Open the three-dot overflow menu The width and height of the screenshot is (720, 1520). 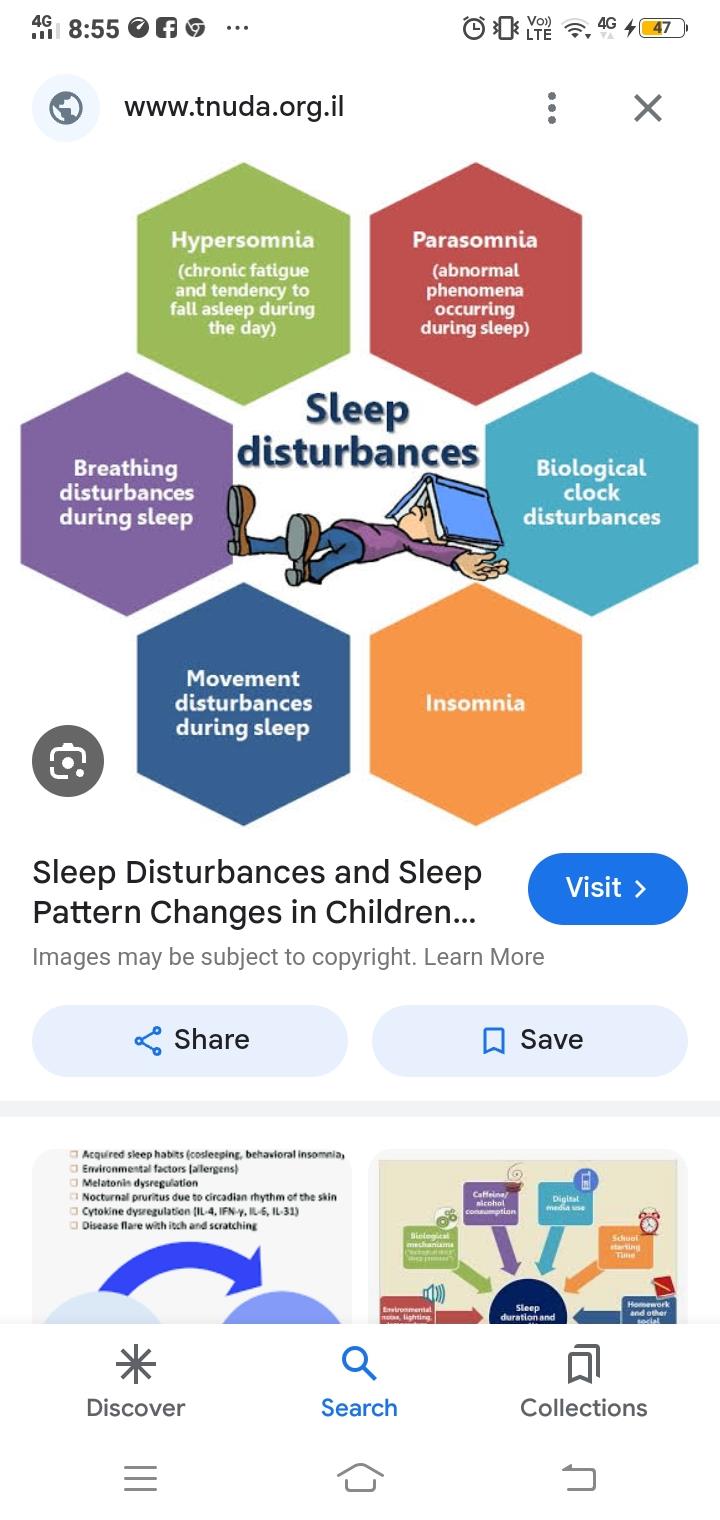(551, 108)
